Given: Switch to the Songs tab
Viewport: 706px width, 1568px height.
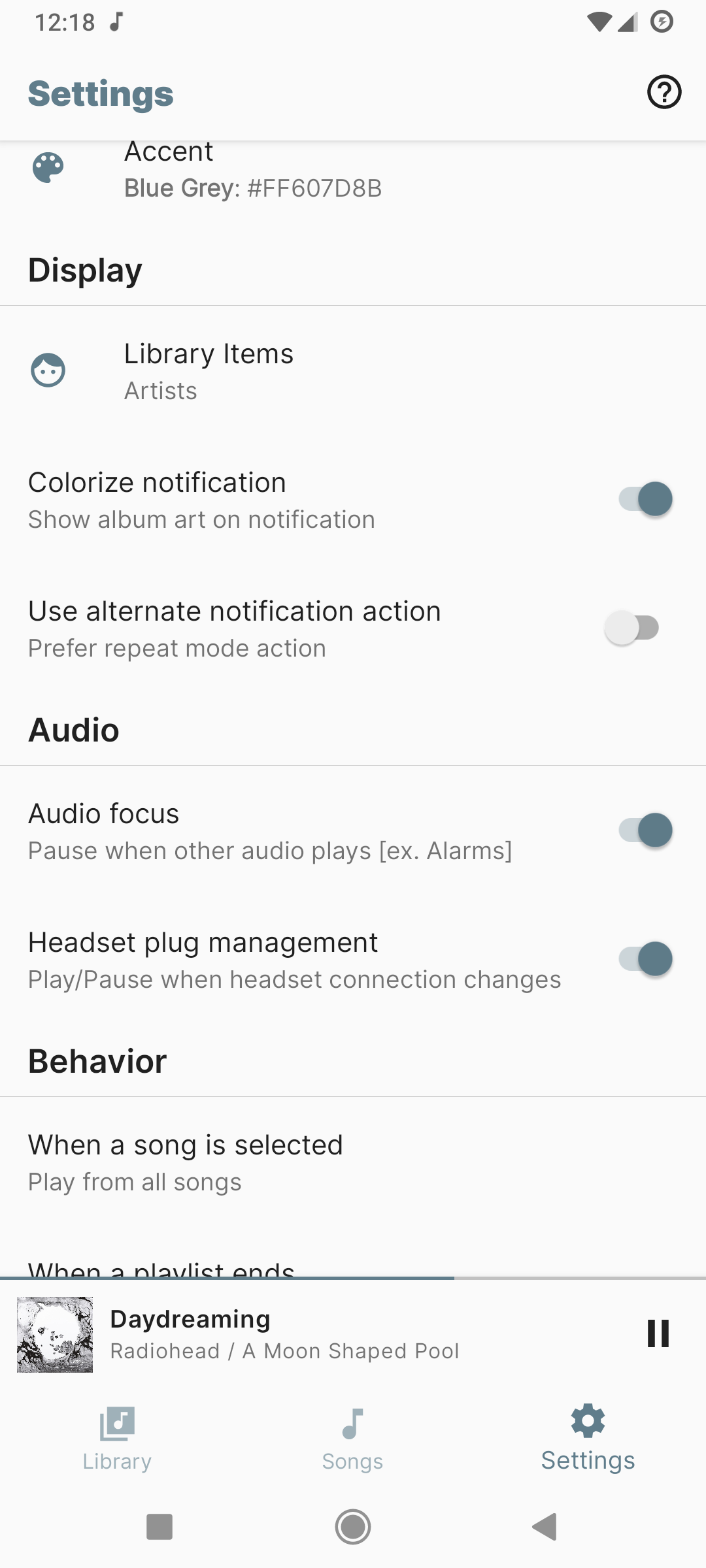Looking at the screenshot, I should pyautogui.click(x=352, y=1437).
